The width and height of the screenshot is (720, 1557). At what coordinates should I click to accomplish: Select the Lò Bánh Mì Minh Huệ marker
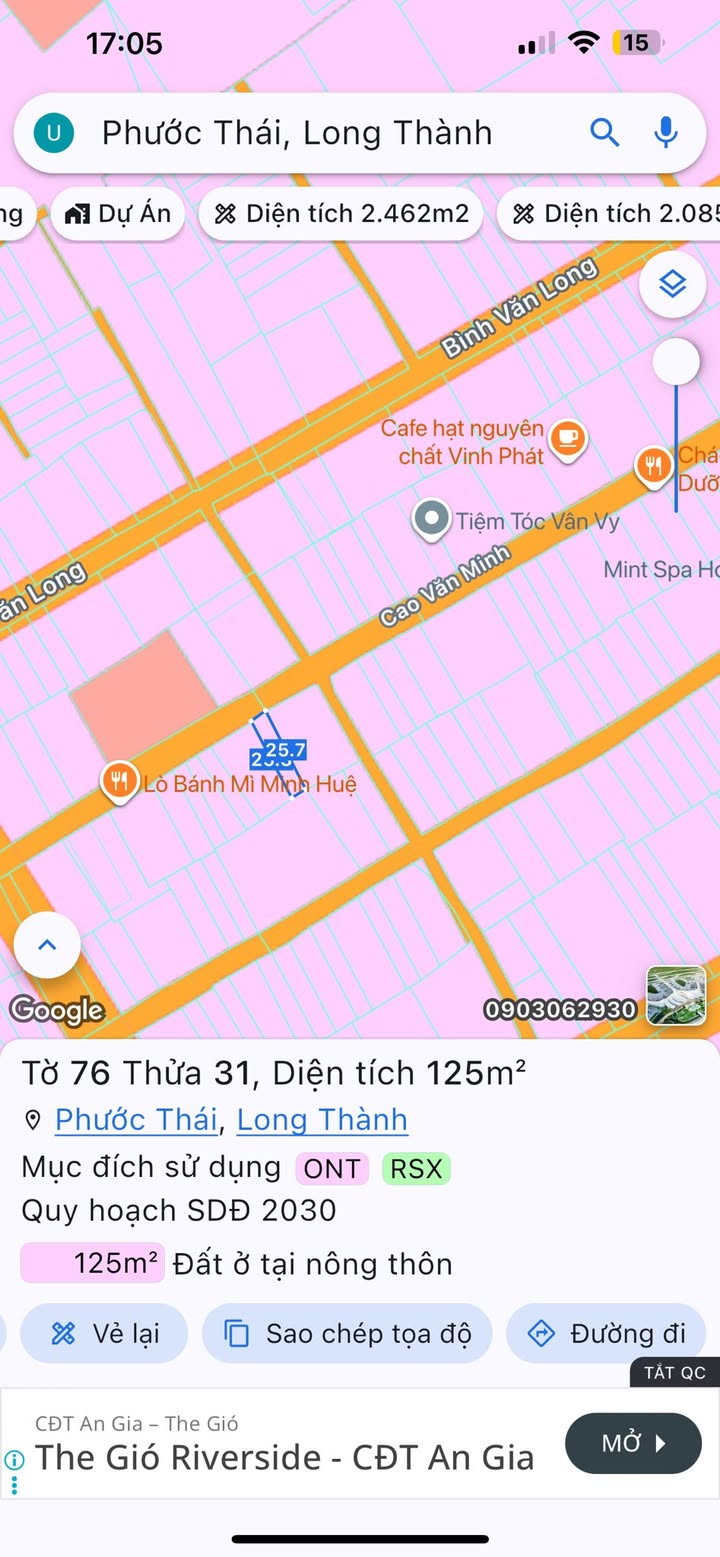point(119,781)
